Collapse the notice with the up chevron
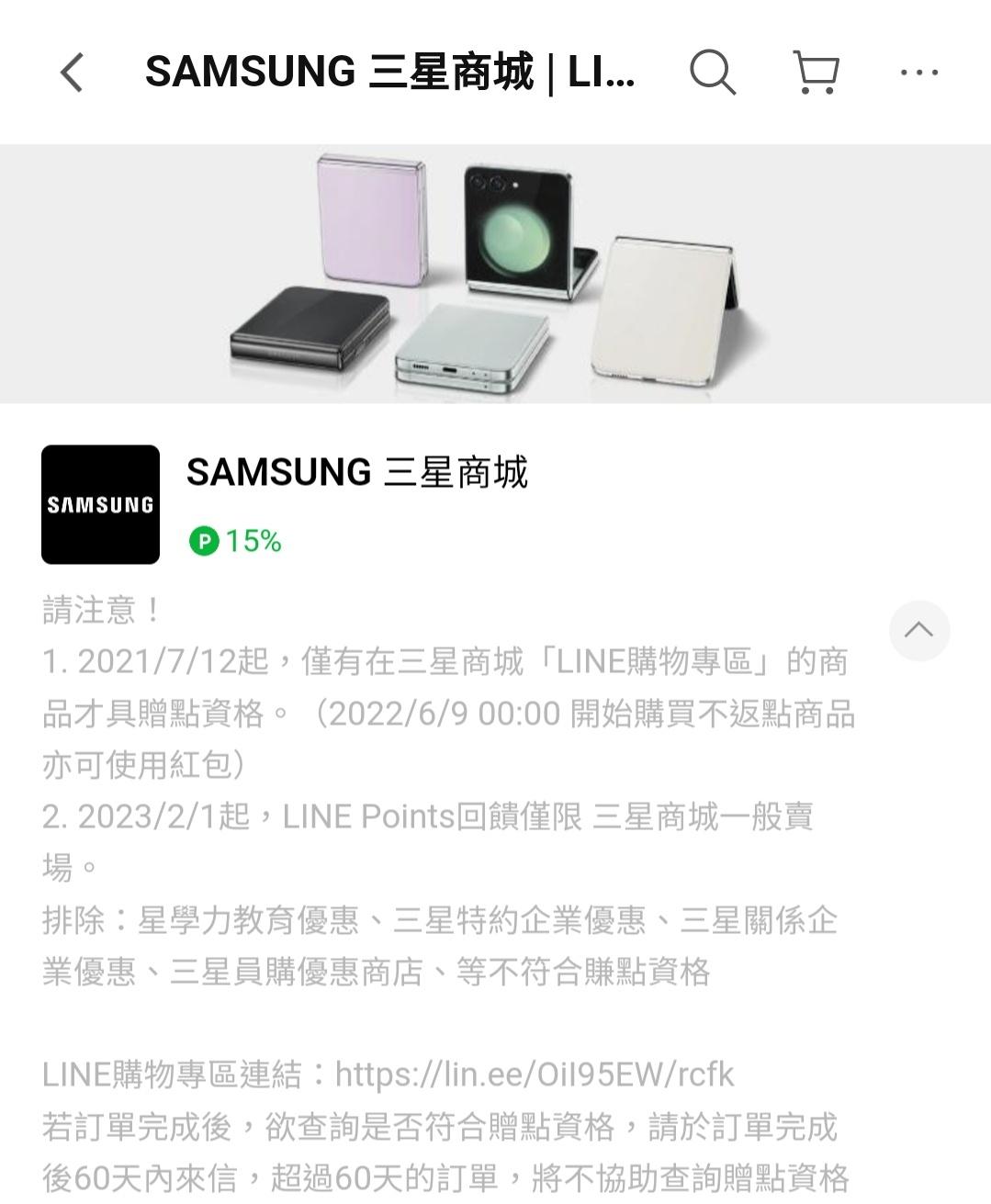This screenshot has width=991, height=1204. (918, 630)
